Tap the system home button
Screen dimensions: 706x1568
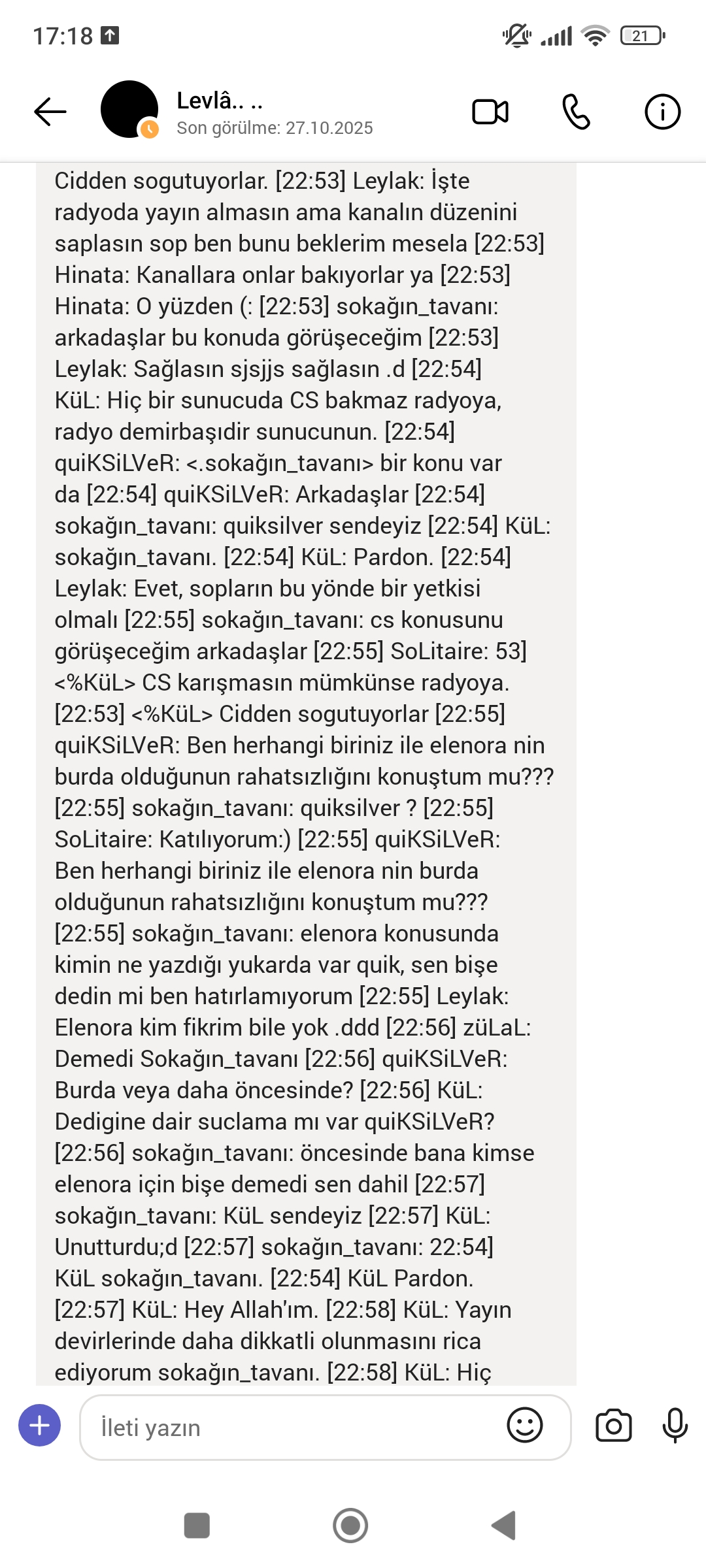point(350,1526)
